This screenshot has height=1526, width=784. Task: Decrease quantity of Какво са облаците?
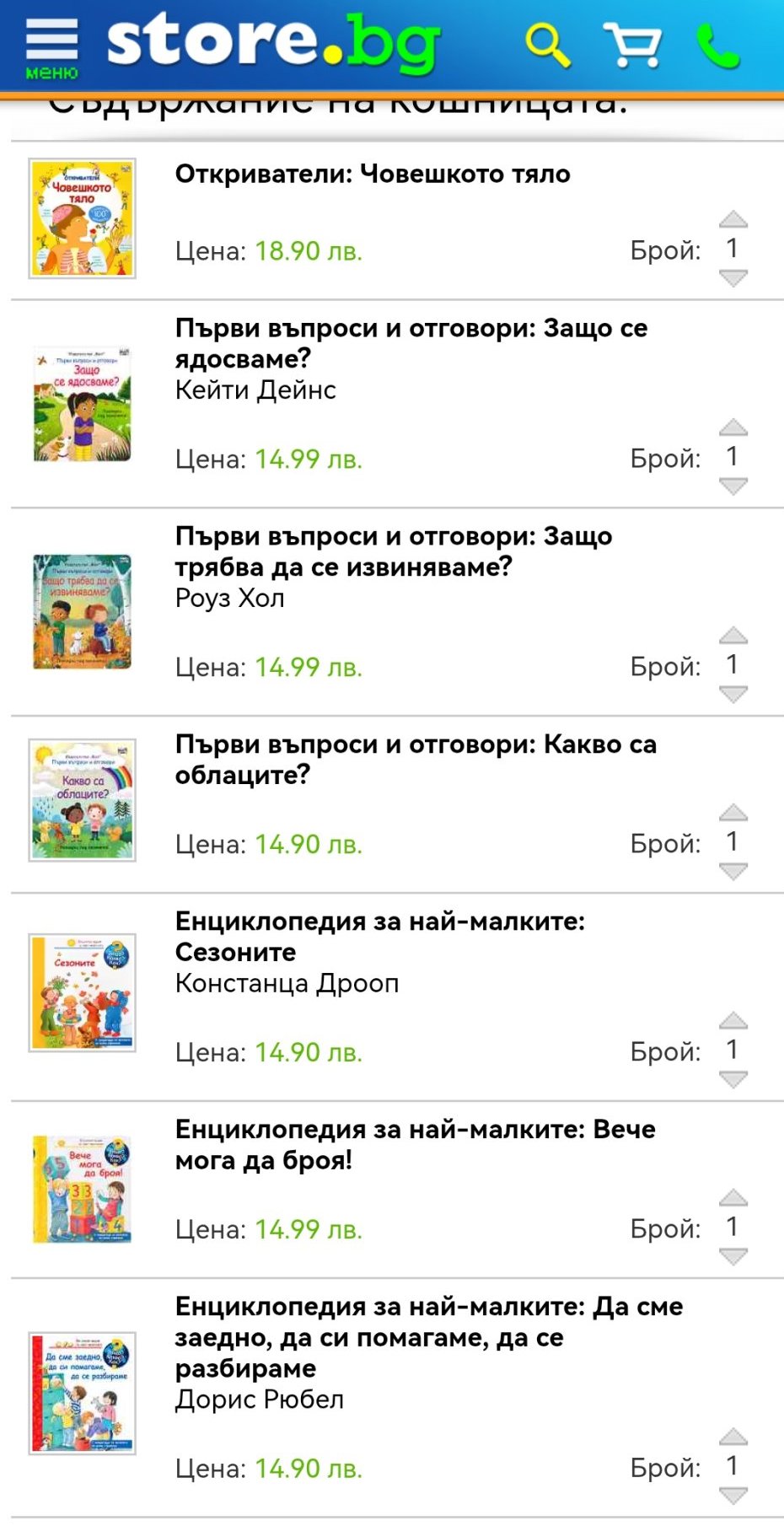(x=733, y=872)
